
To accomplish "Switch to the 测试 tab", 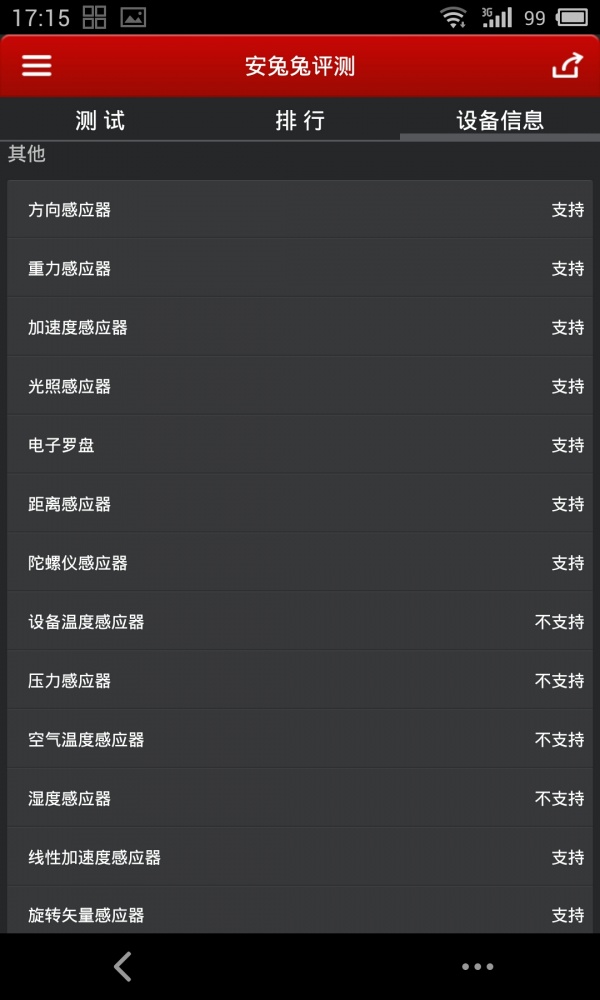I will [x=100, y=121].
